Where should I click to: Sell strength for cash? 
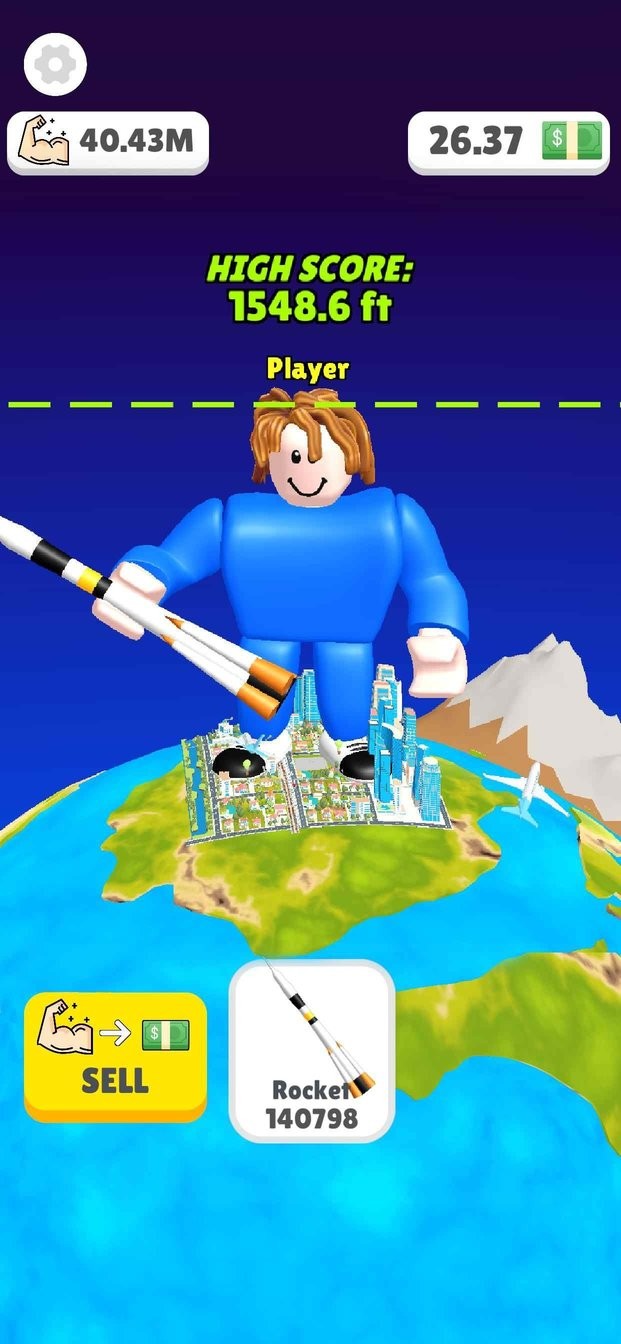click(x=115, y=1055)
